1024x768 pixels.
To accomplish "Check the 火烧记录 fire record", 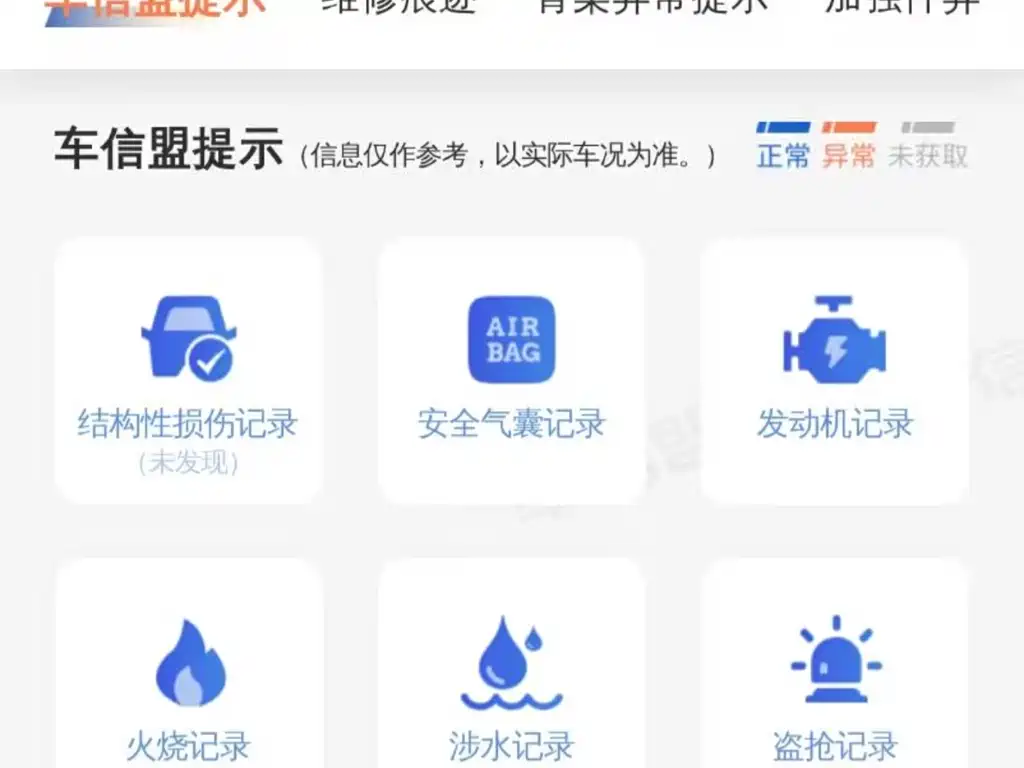I will pos(188,680).
